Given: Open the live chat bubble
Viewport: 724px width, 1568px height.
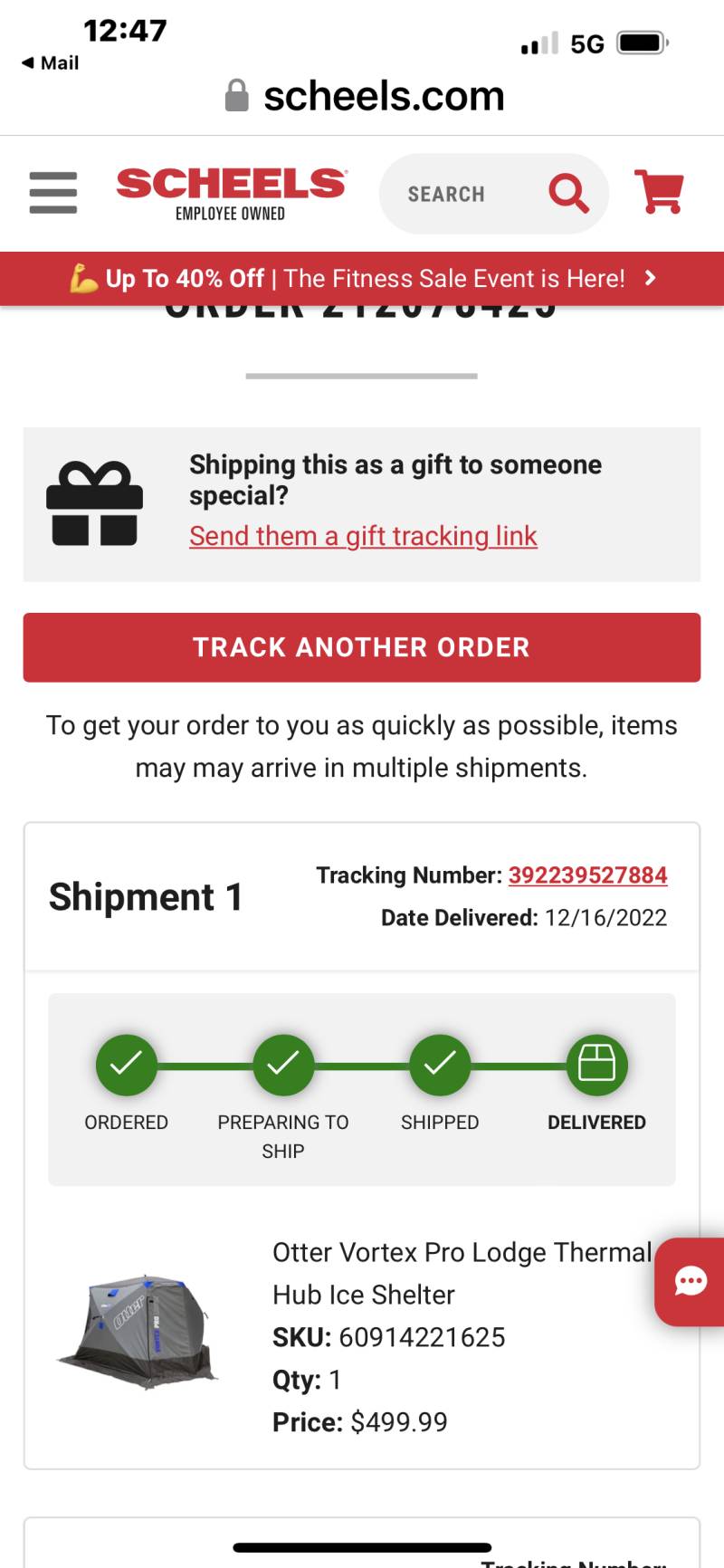Looking at the screenshot, I should tap(691, 1281).
